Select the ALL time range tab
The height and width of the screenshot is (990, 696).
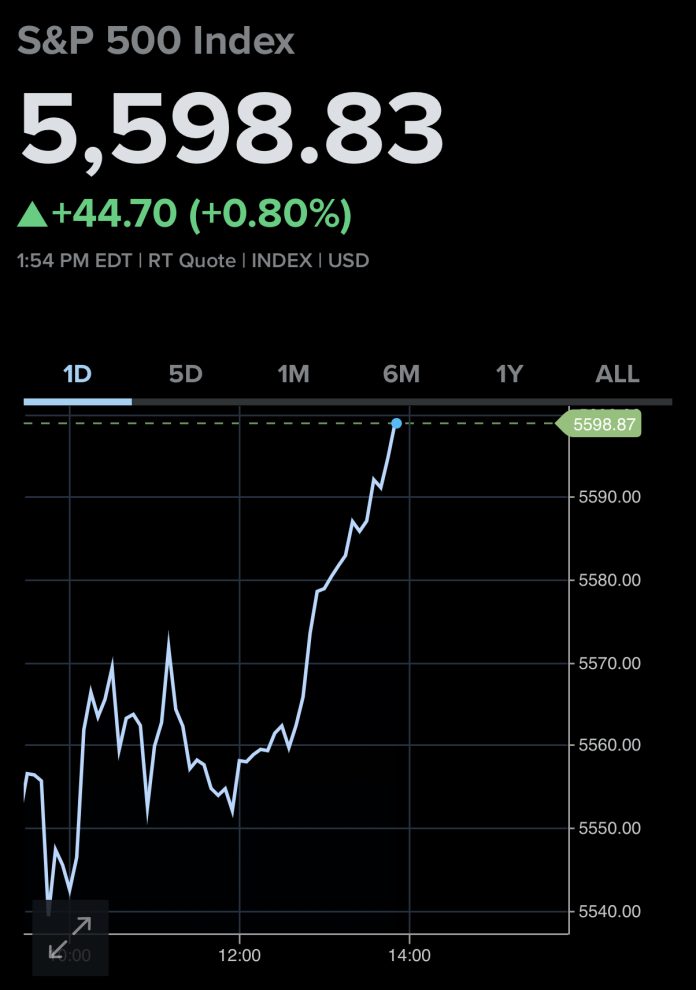(x=617, y=374)
